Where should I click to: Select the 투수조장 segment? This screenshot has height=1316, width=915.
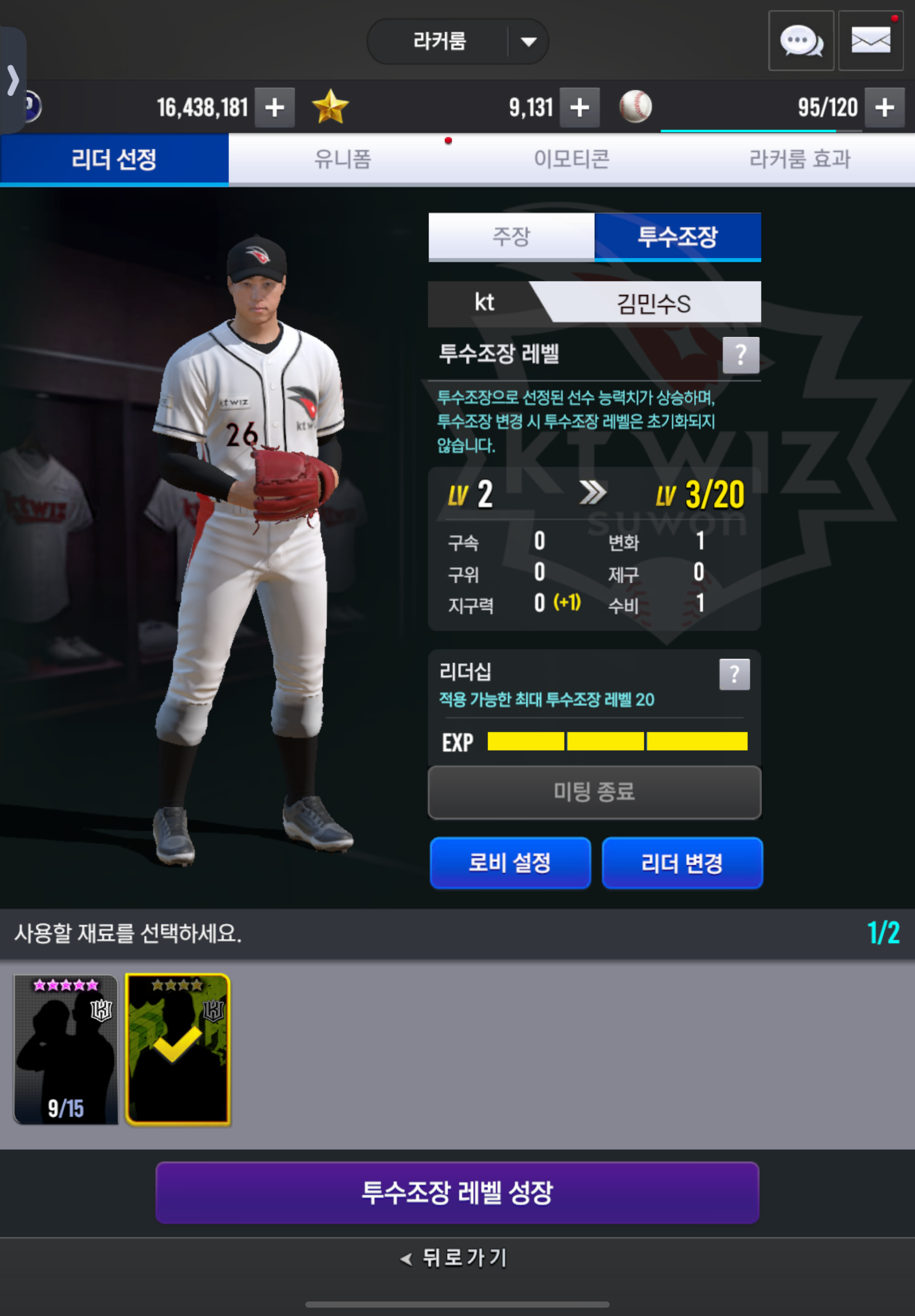coord(677,236)
